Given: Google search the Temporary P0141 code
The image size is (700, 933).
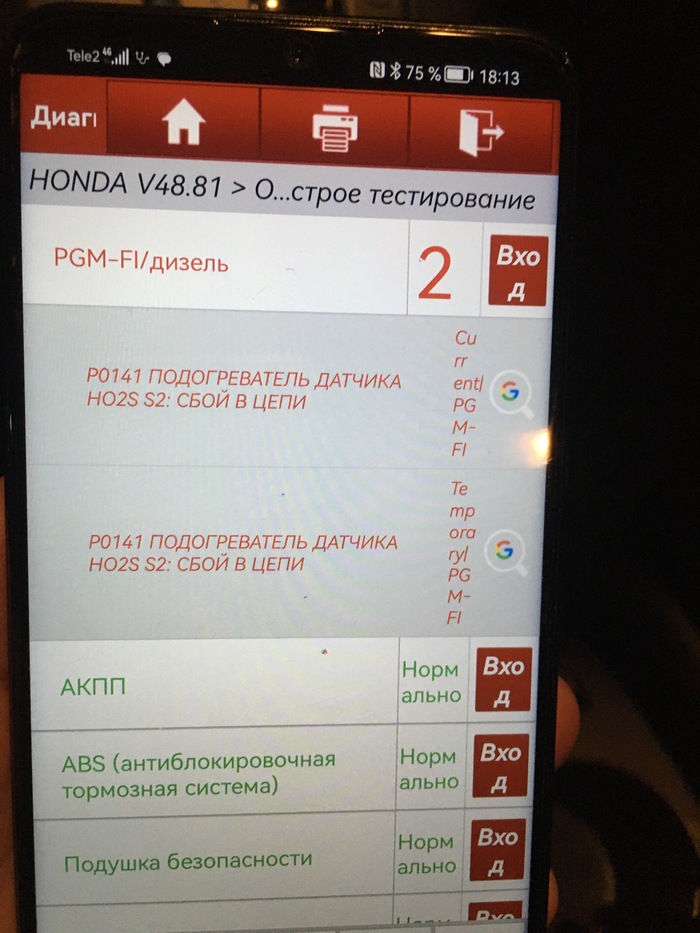Looking at the screenshot, I should [505, 551].
